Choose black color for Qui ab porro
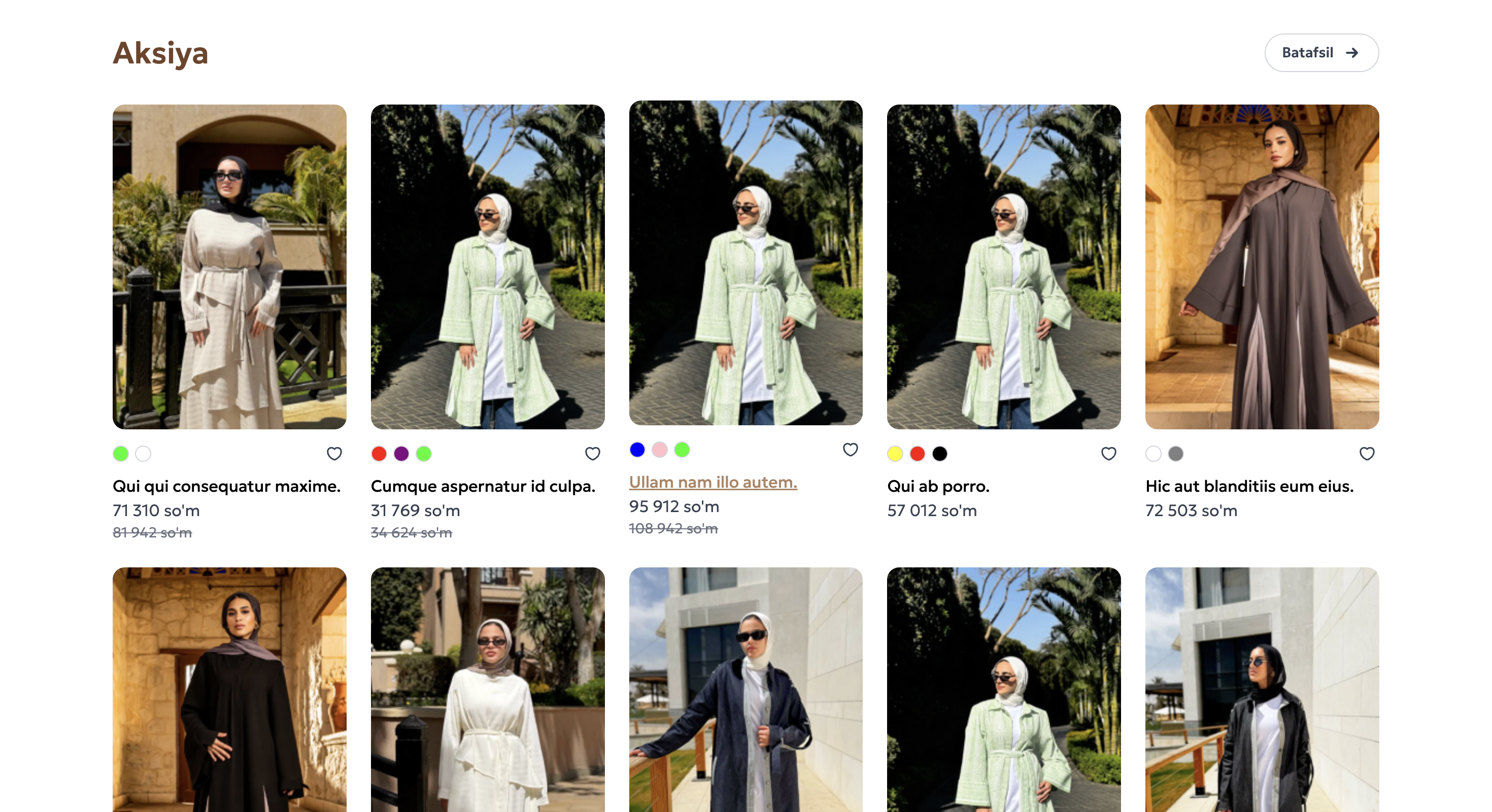1492x812 pixels. (939, 454)
